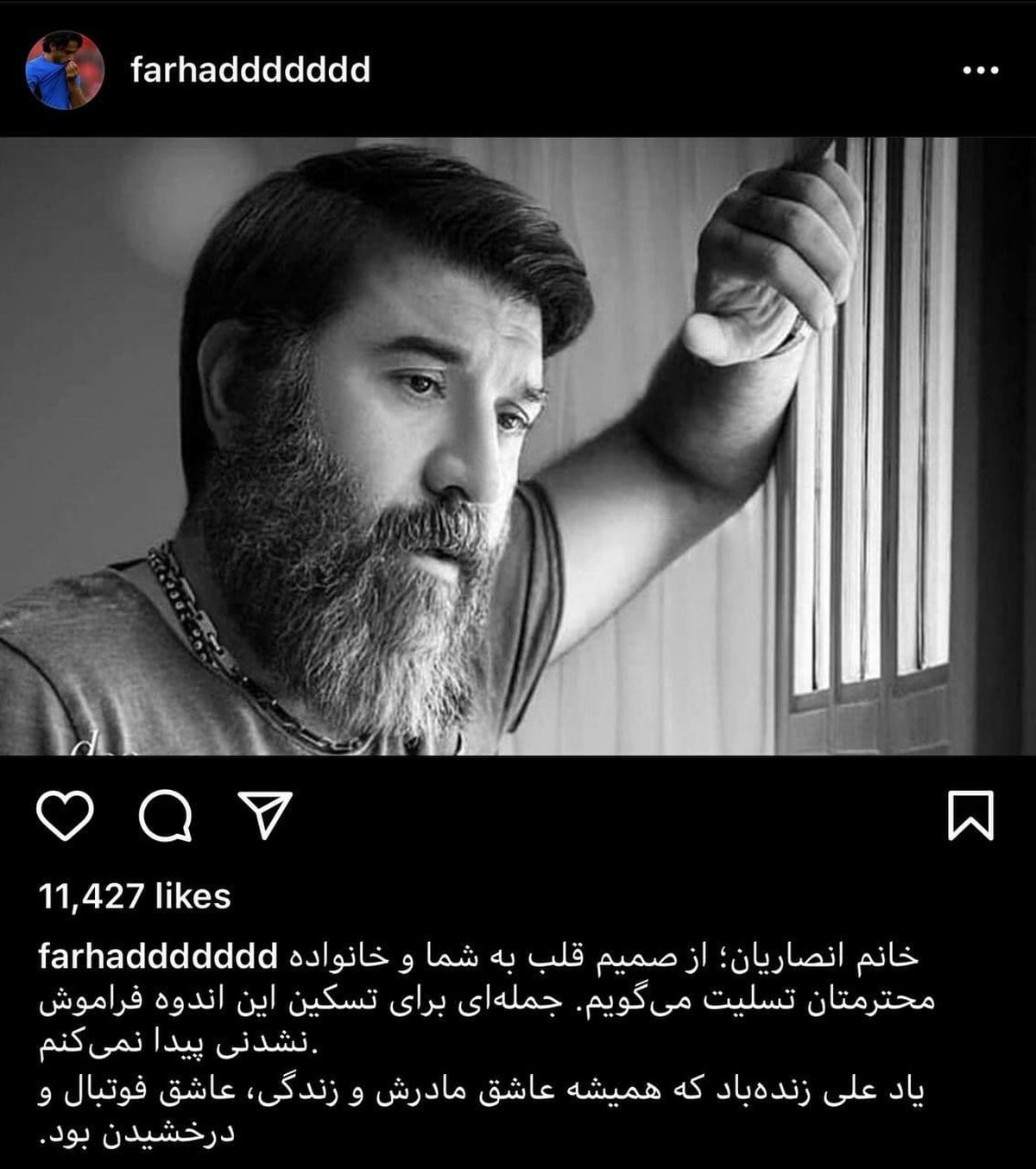Save the post with the bookmark icon

970,815
